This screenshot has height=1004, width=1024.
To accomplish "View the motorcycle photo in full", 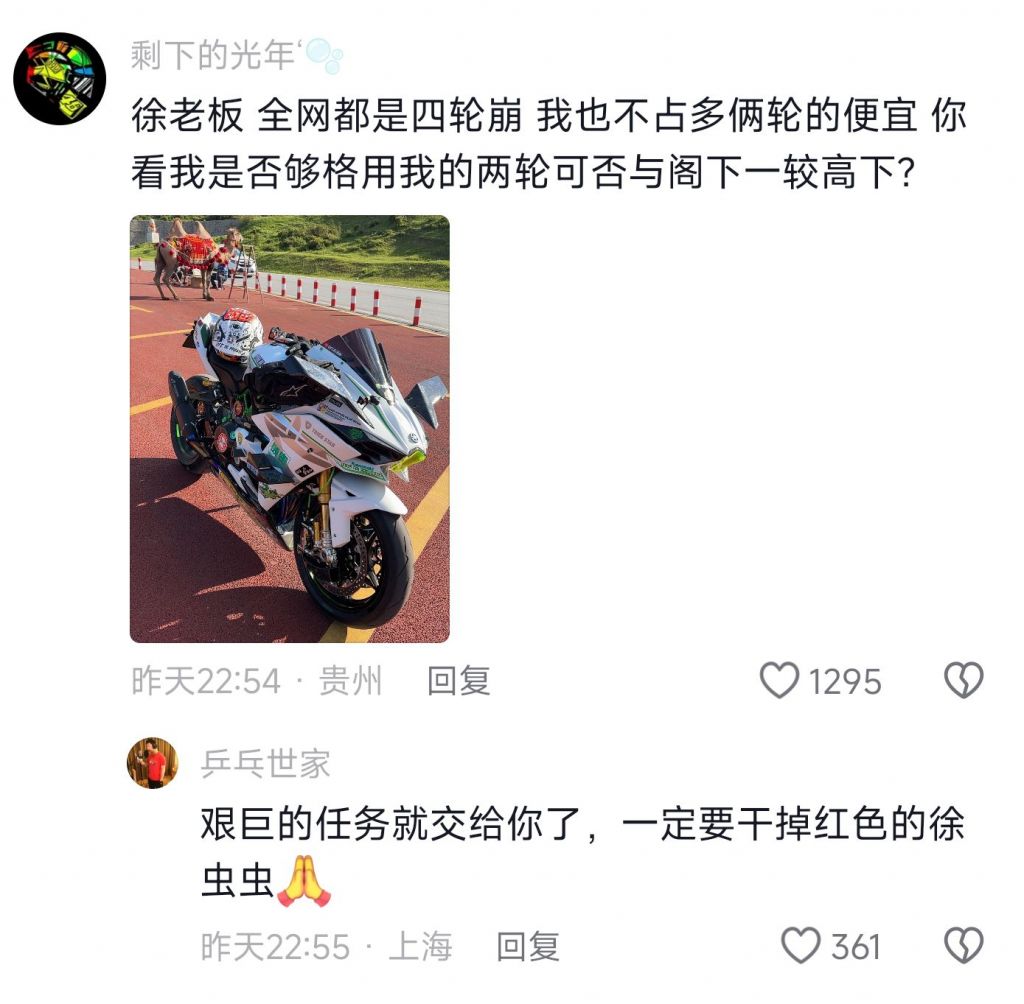I will [289, 428].
